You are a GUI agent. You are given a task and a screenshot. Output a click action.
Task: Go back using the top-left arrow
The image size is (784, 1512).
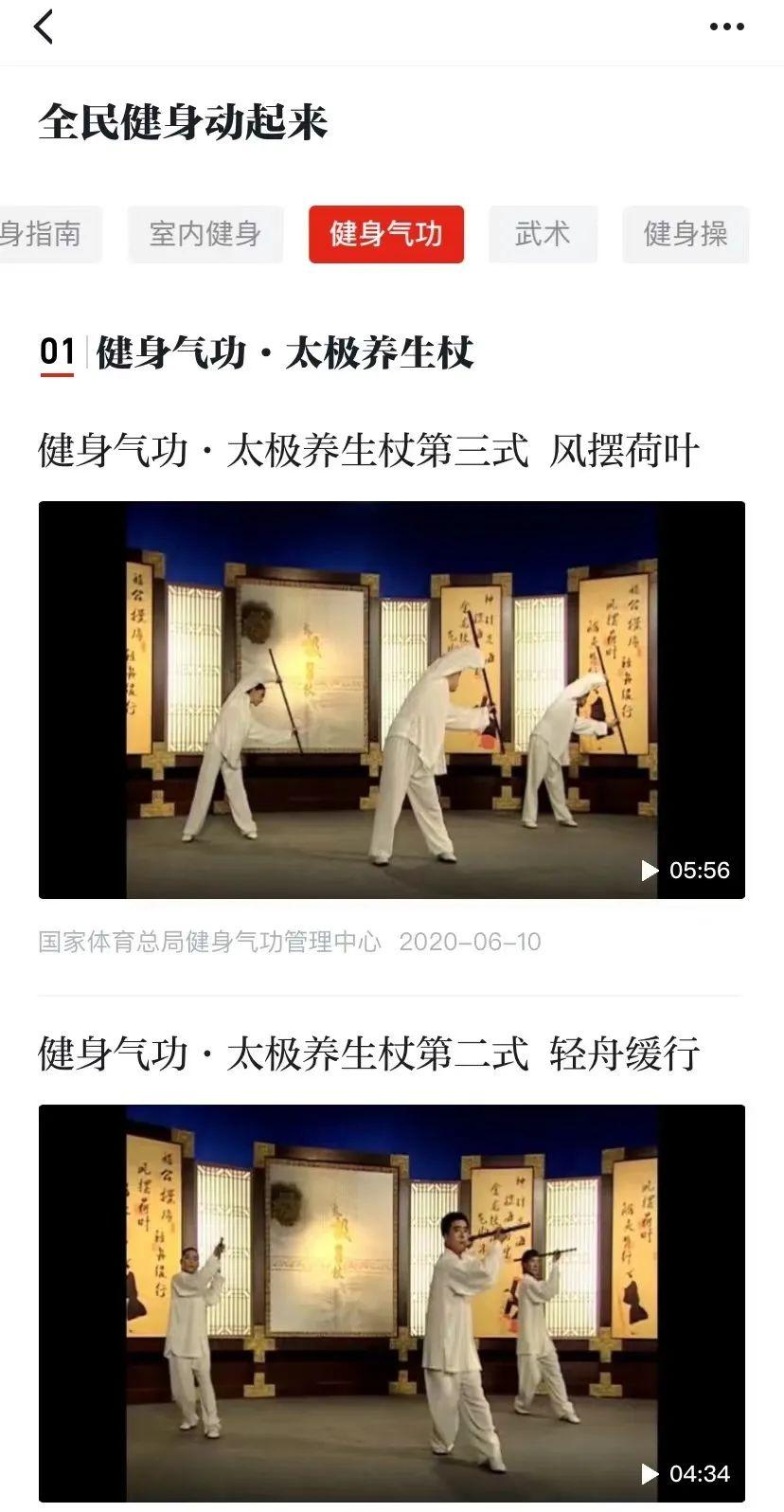[x=44, y=27]
